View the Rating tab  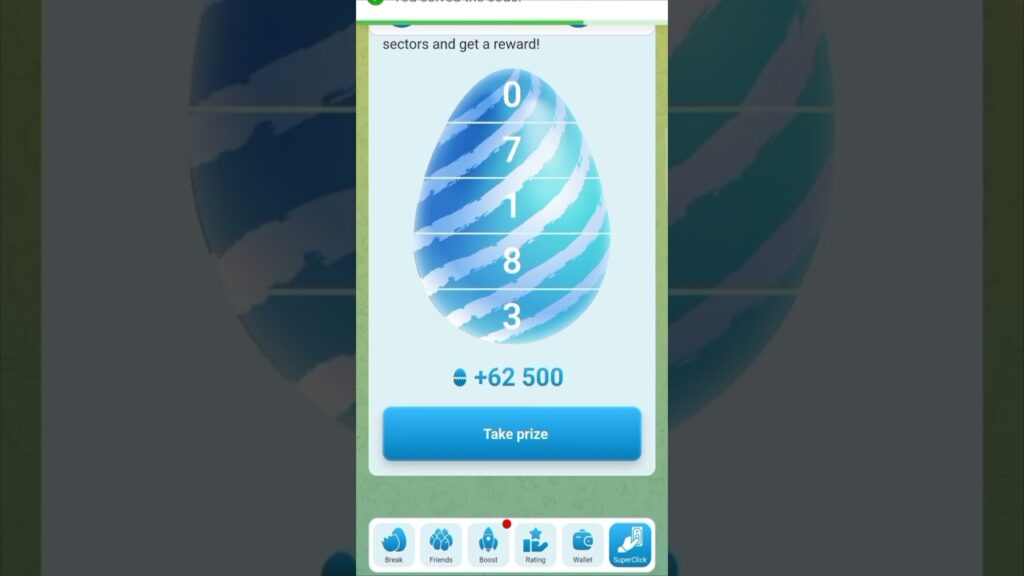(x=535, y=545)
